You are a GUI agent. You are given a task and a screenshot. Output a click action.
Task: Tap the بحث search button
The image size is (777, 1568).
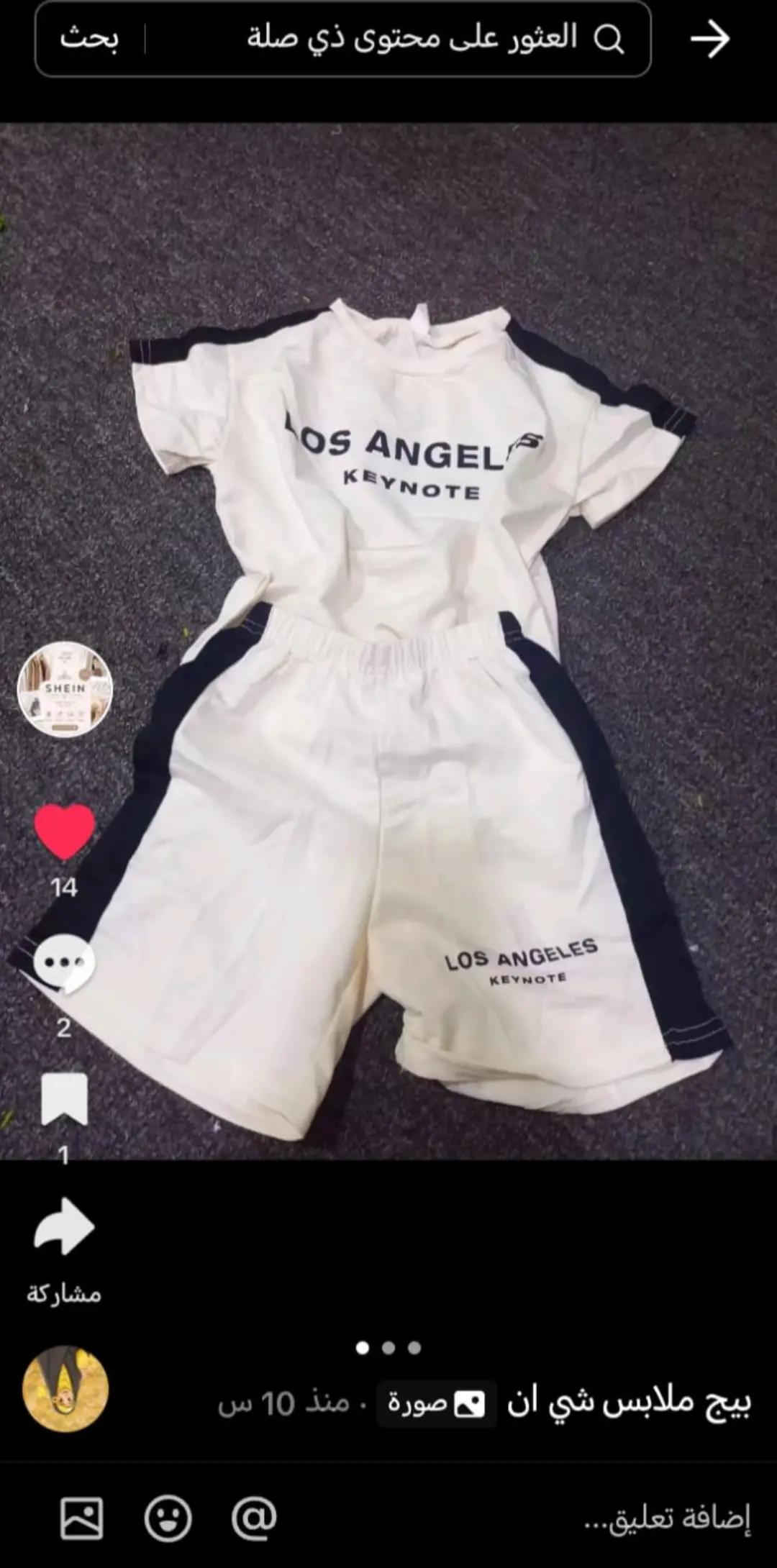[x=90, y=38]
